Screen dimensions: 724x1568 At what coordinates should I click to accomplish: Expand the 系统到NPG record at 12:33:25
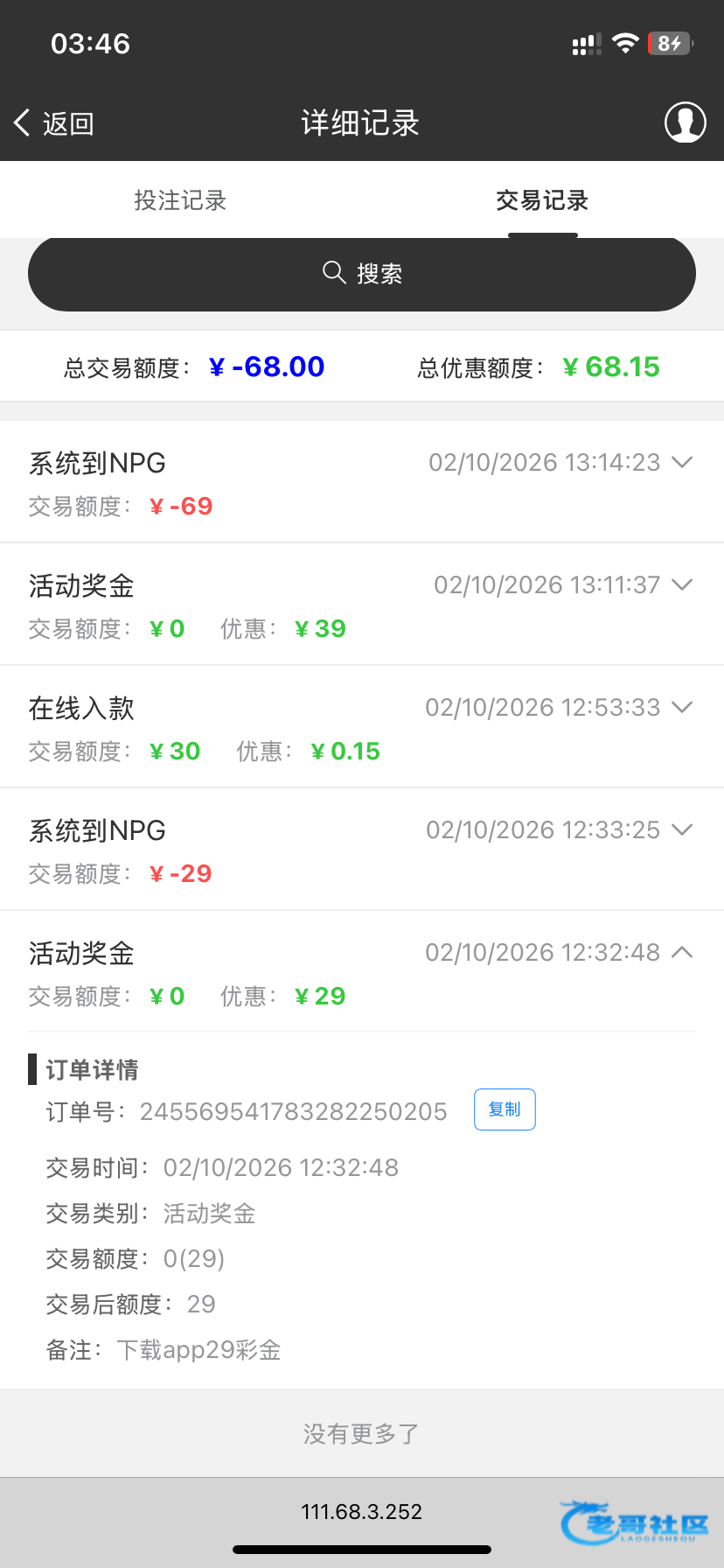click(681, 829)
